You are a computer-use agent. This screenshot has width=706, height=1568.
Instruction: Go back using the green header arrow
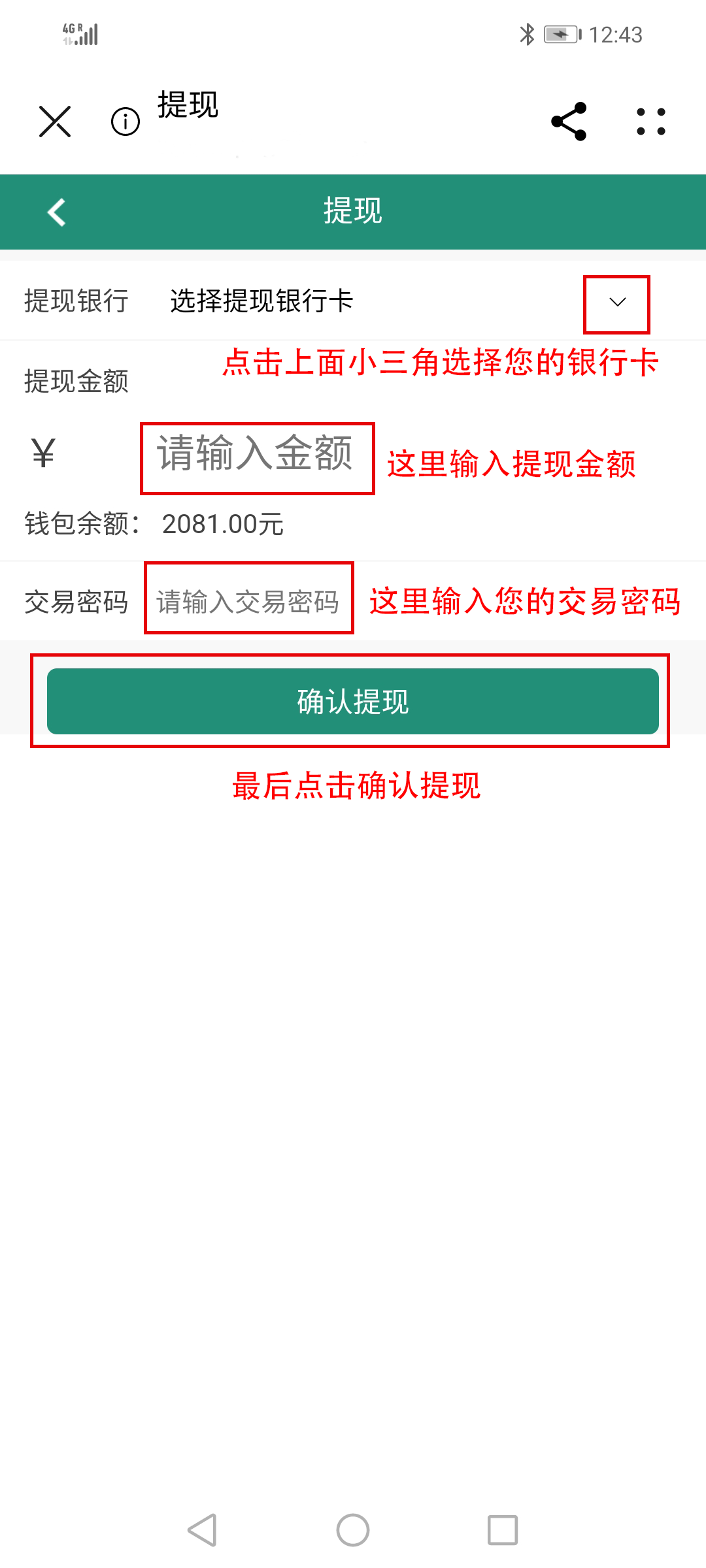pyautogui.click(x=58, y=212)
